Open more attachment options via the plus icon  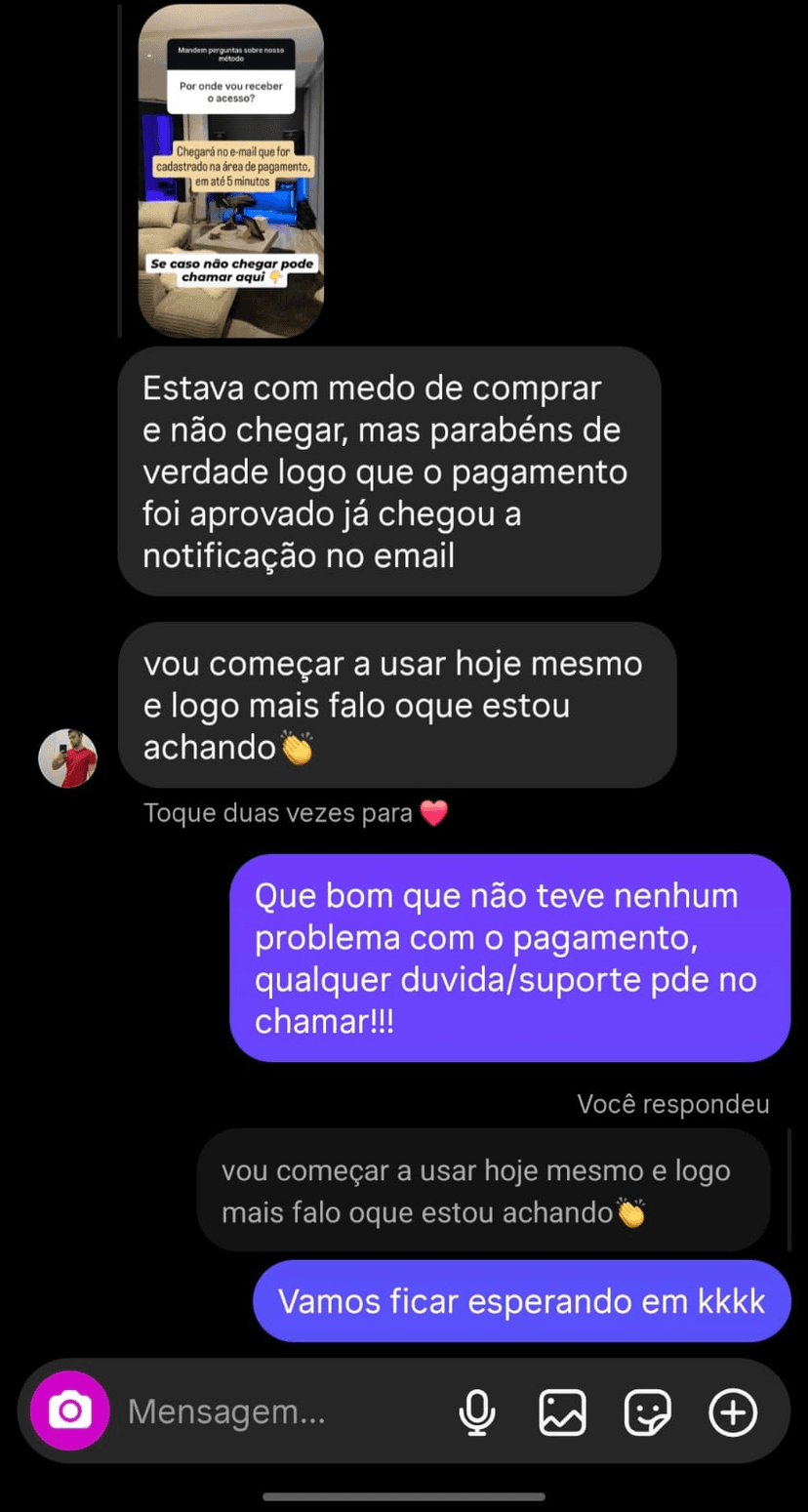tap(731, 1410)
